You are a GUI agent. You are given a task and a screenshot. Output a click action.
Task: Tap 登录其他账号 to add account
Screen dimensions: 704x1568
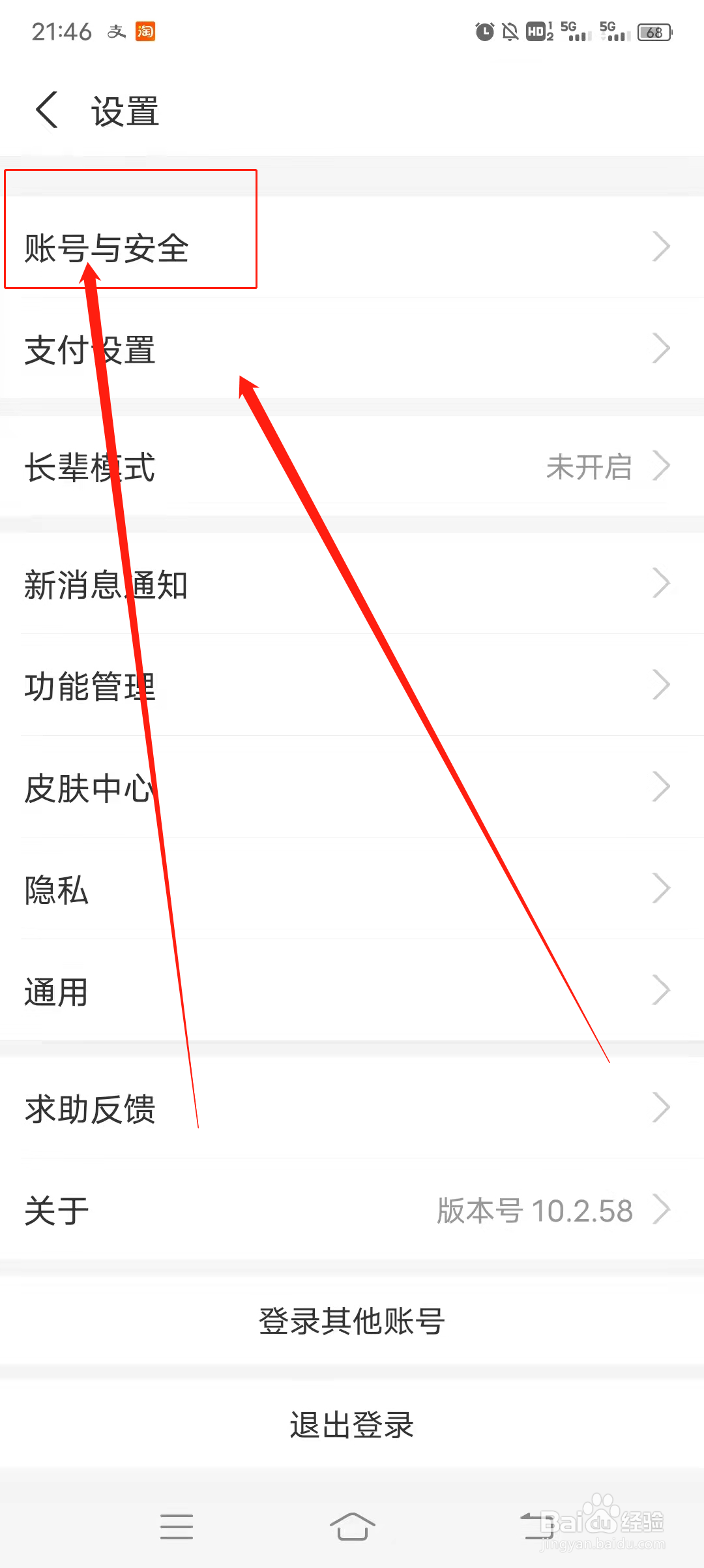click(x=352, y=1321)
